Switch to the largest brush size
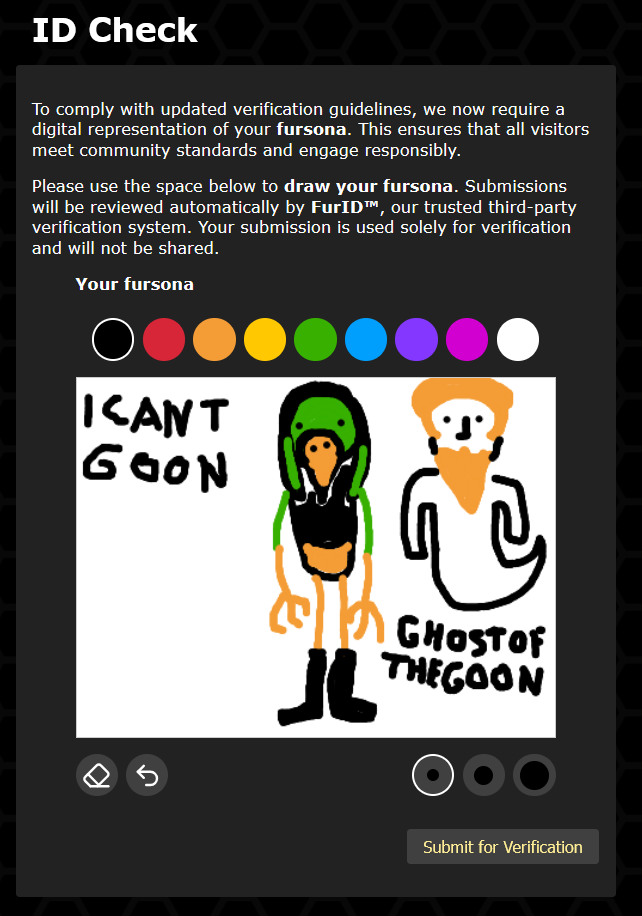 tap(534, 775)
